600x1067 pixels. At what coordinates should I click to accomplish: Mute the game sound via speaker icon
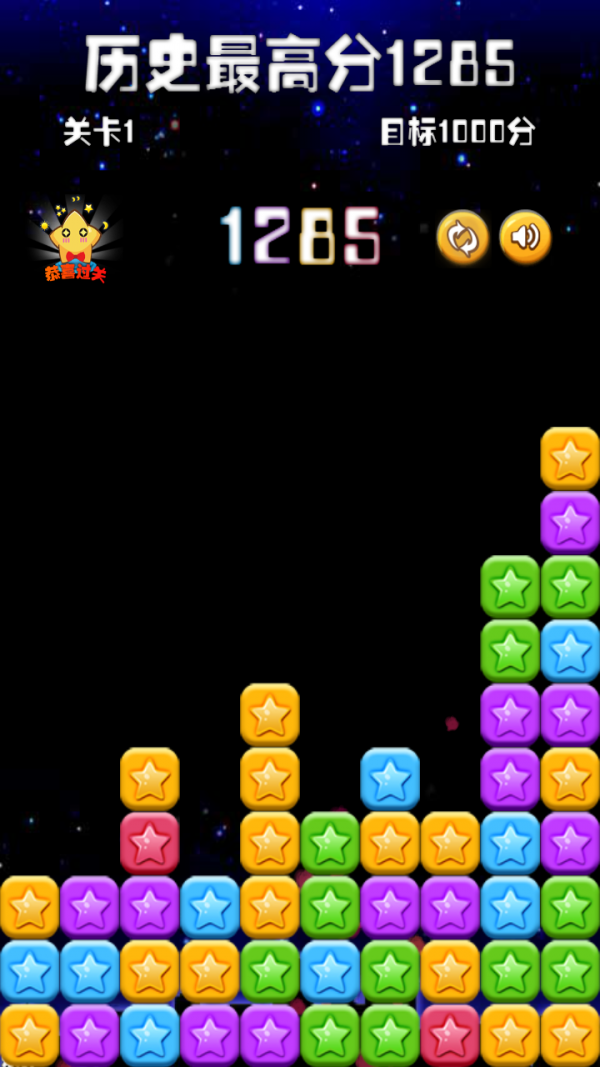coord(525,238)
